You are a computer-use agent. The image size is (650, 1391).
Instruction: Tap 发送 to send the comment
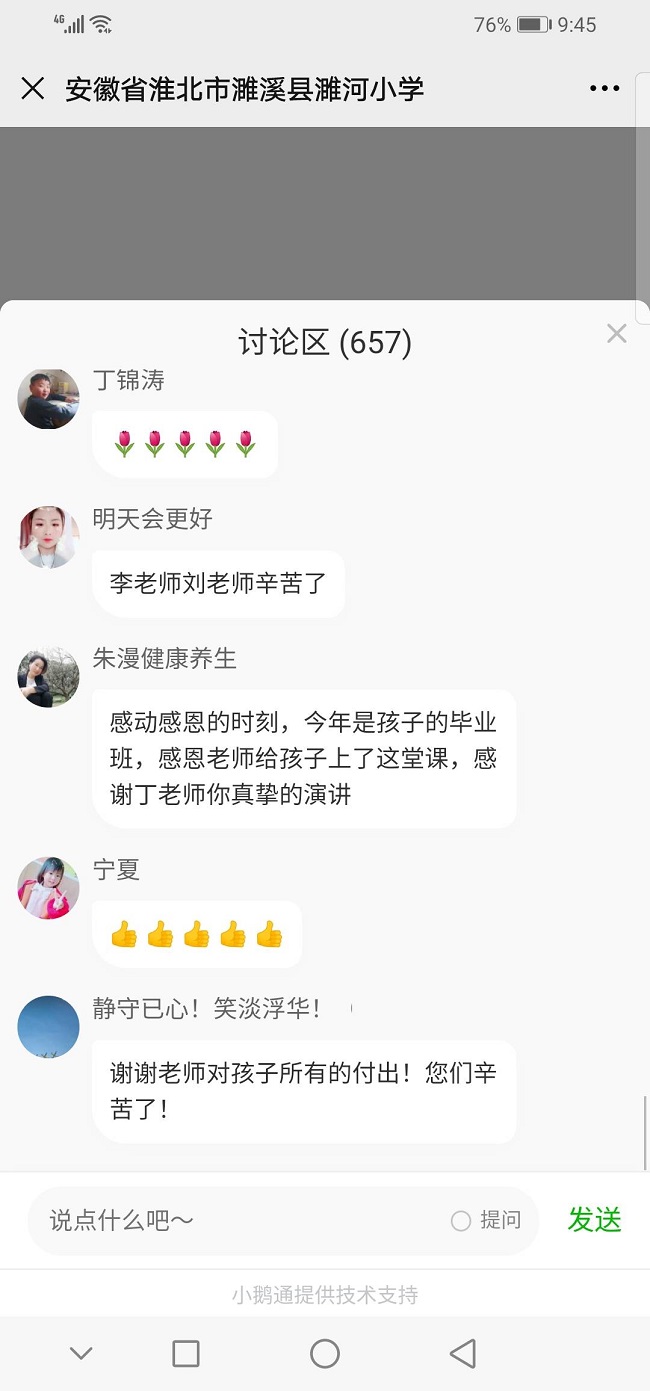pyautogui.click(x=594, y=1220)
